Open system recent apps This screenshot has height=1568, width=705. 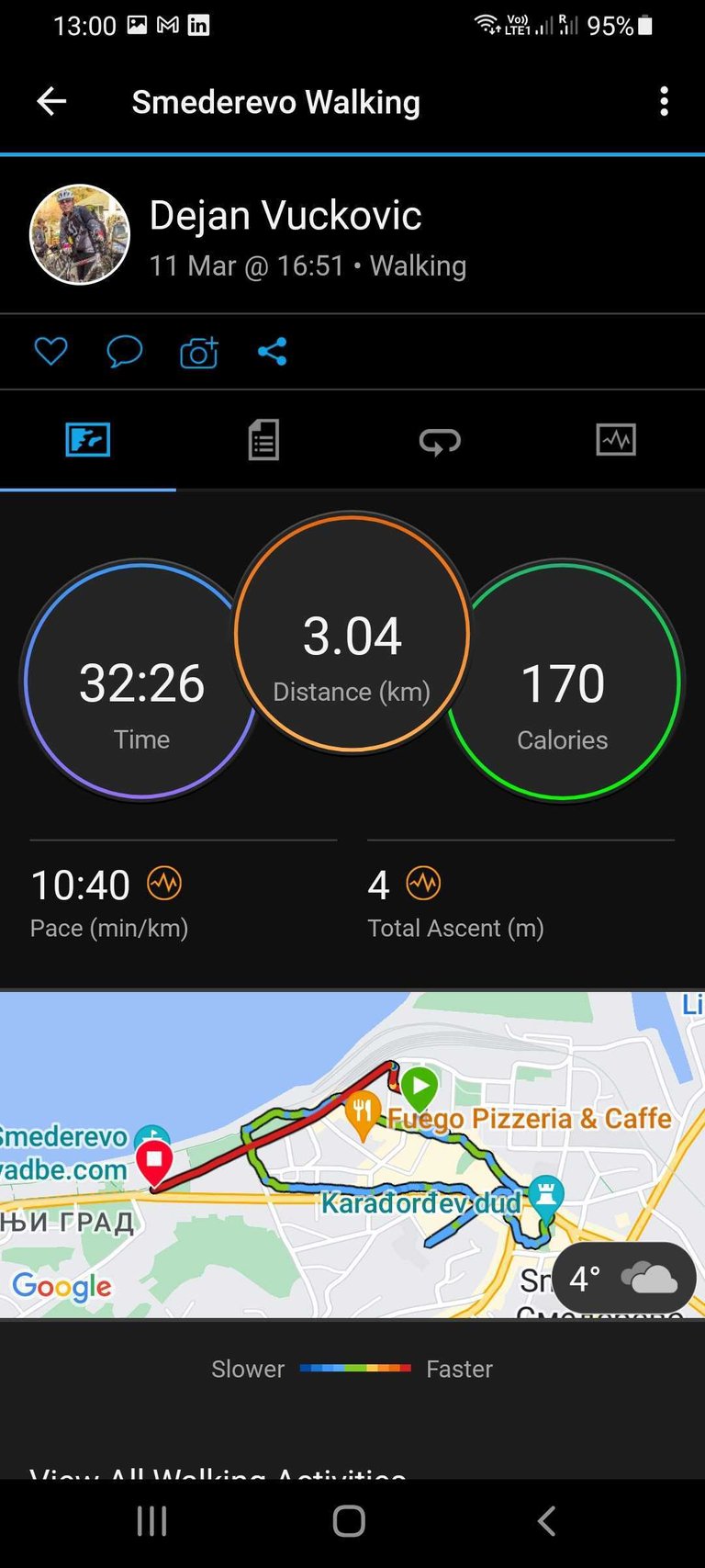[x=151, y=1520]
